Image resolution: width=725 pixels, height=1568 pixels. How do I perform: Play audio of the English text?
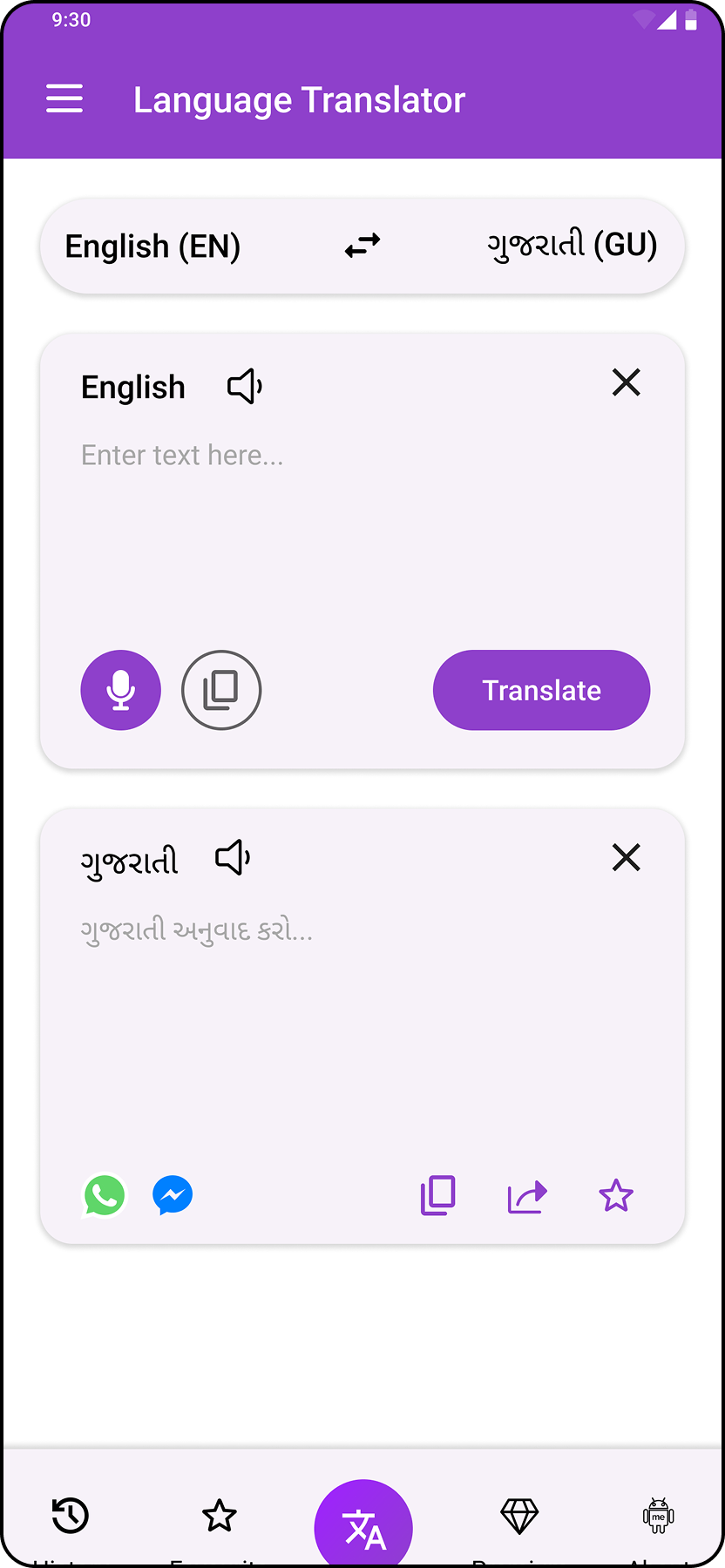pos(245,386)
